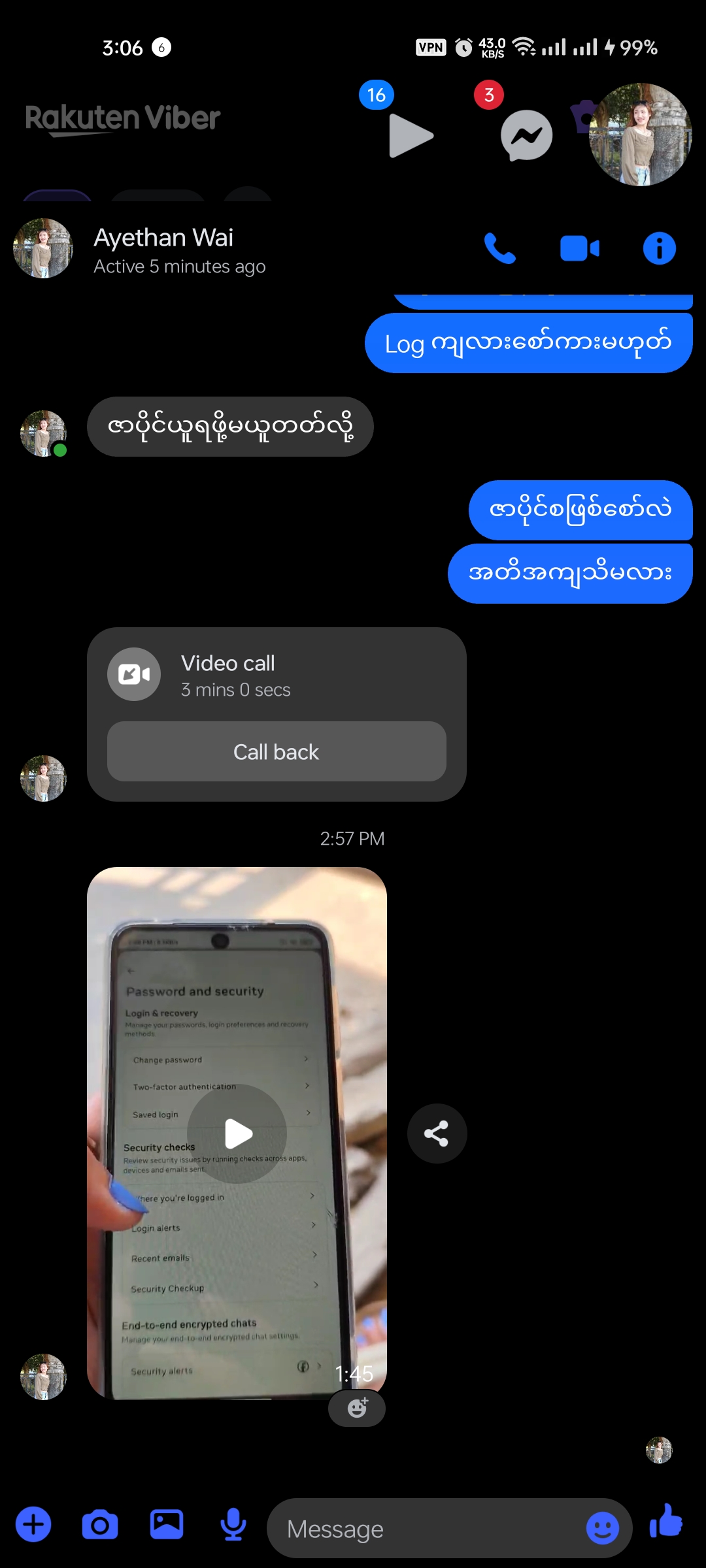706x1568 pixels.
Task: Open the plus menu for more options
Action: click(33, 1525)
